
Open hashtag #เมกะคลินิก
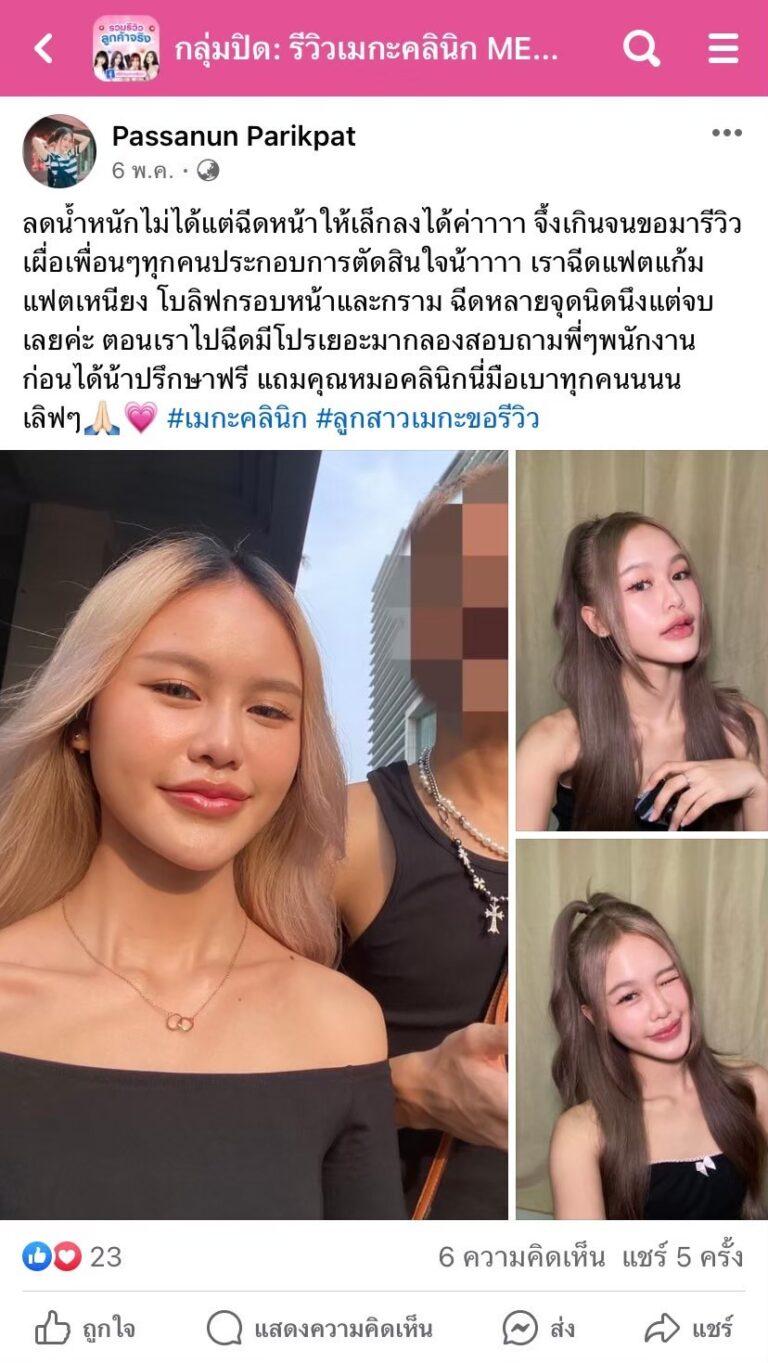click(x=236, y=418)
